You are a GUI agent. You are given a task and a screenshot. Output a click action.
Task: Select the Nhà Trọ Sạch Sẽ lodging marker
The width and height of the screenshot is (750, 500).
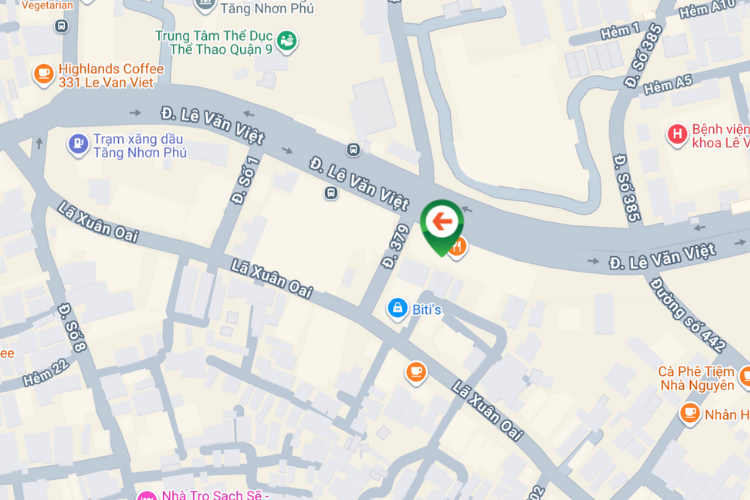[146, 495]
